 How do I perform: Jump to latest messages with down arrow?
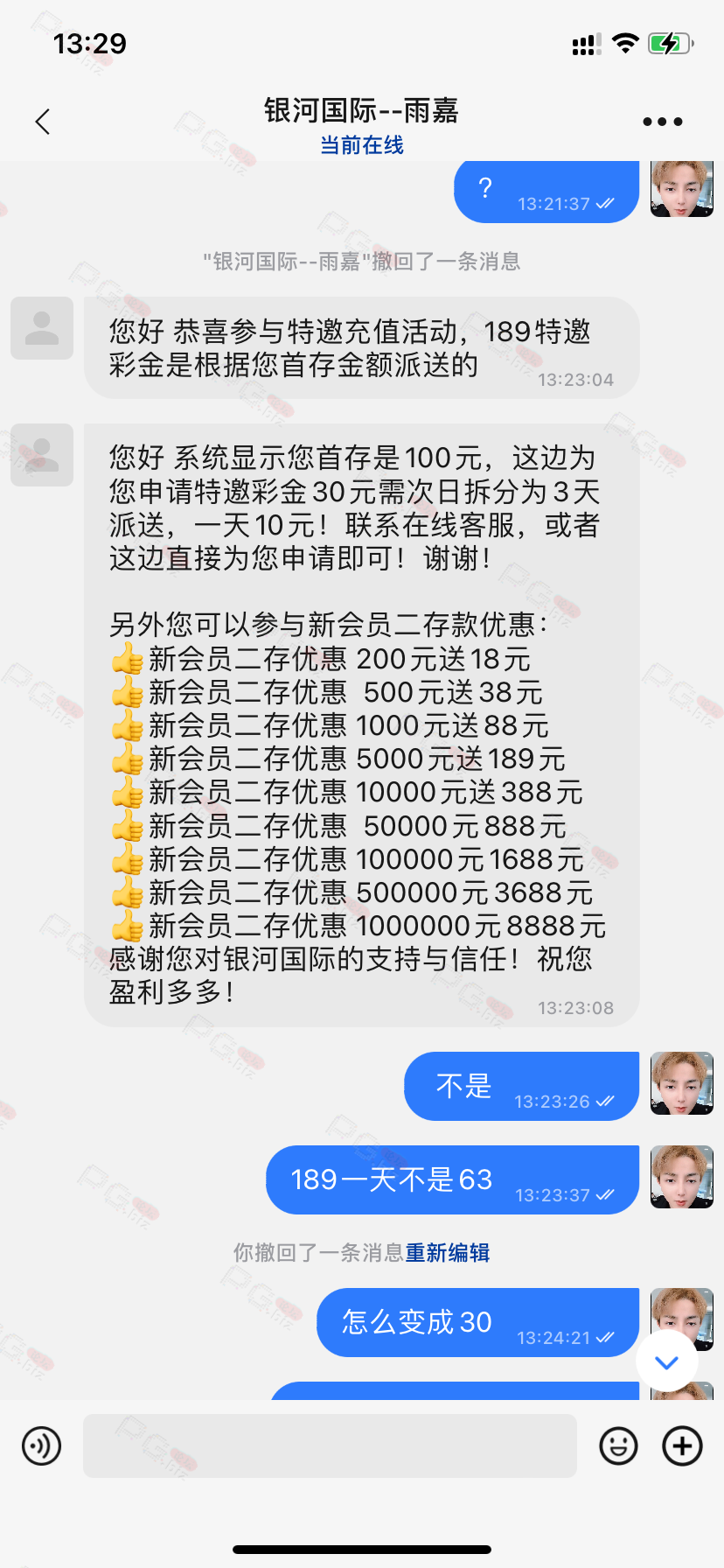tap(667, 1362)
